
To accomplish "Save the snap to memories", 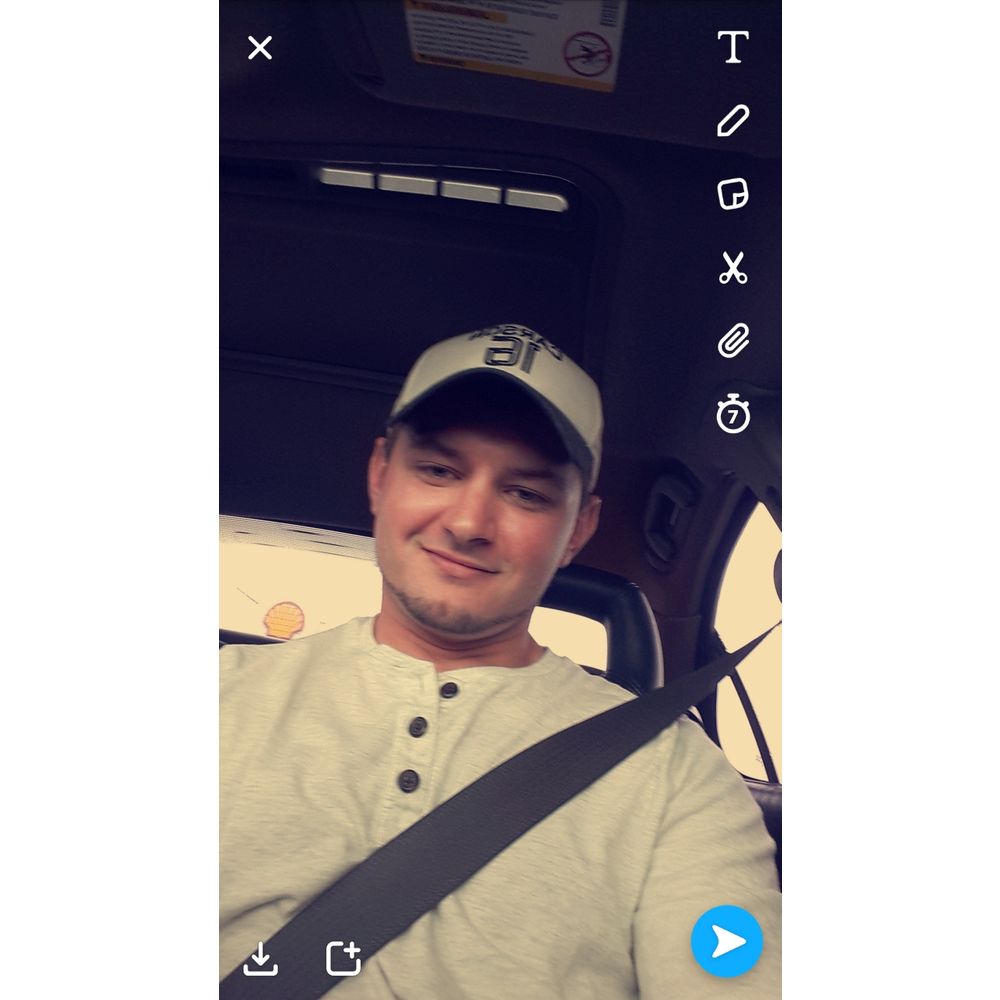I will pyautogui.click(x=260, y=958).
